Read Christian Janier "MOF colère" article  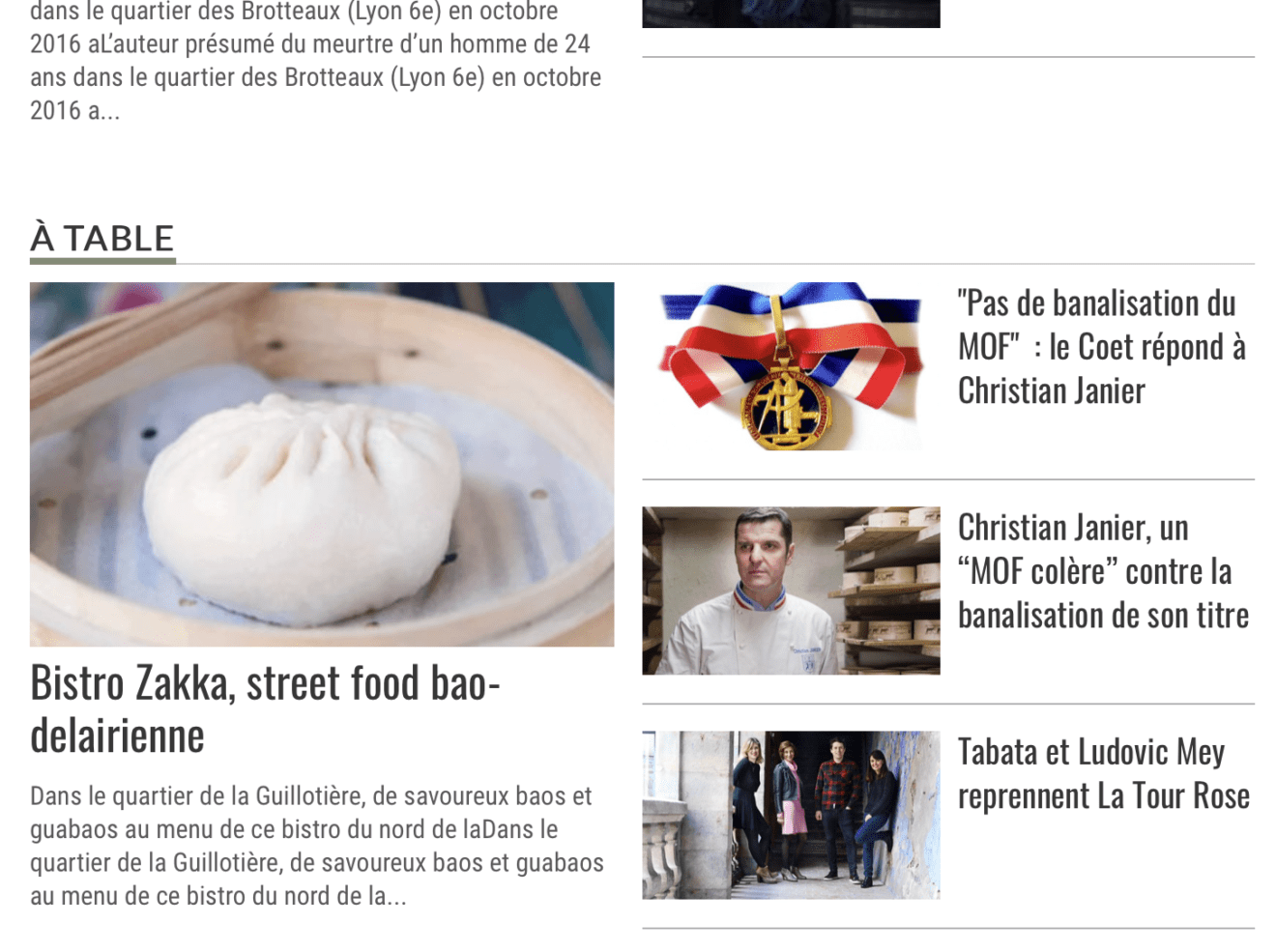point(1102,571)
